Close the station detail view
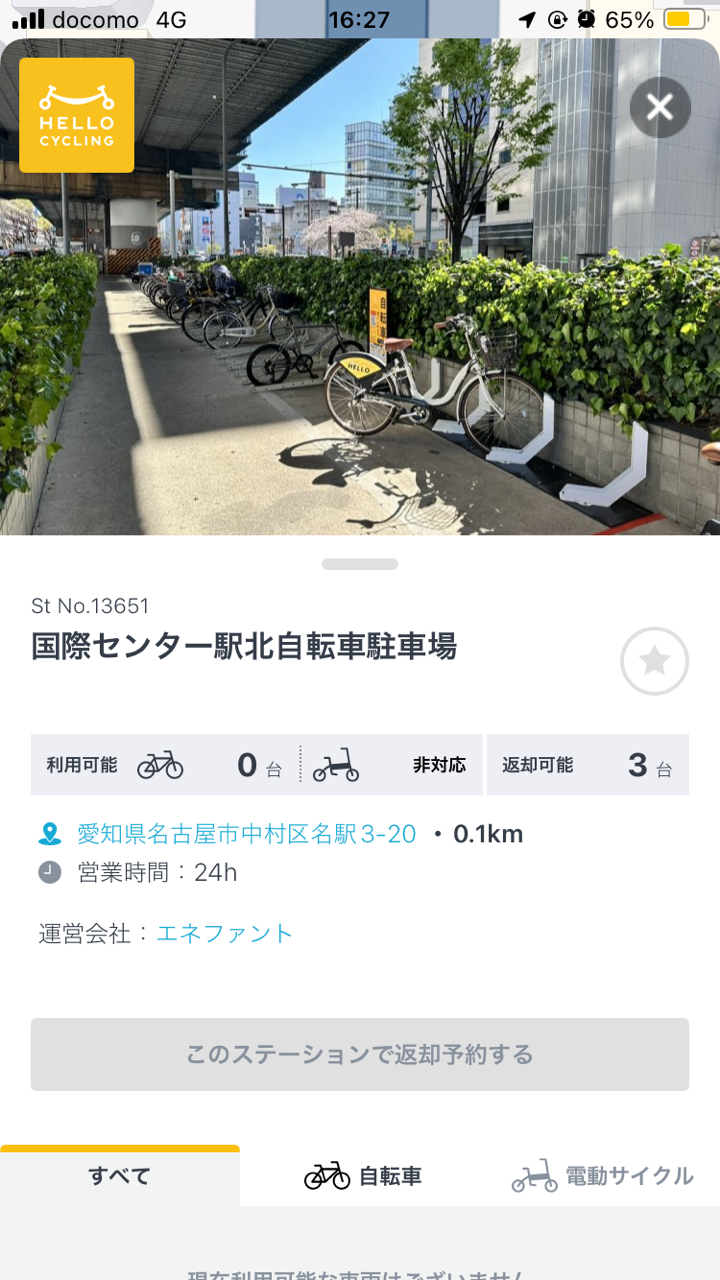The width and height of the screenshot is (720, 1280). coord(660,107)
